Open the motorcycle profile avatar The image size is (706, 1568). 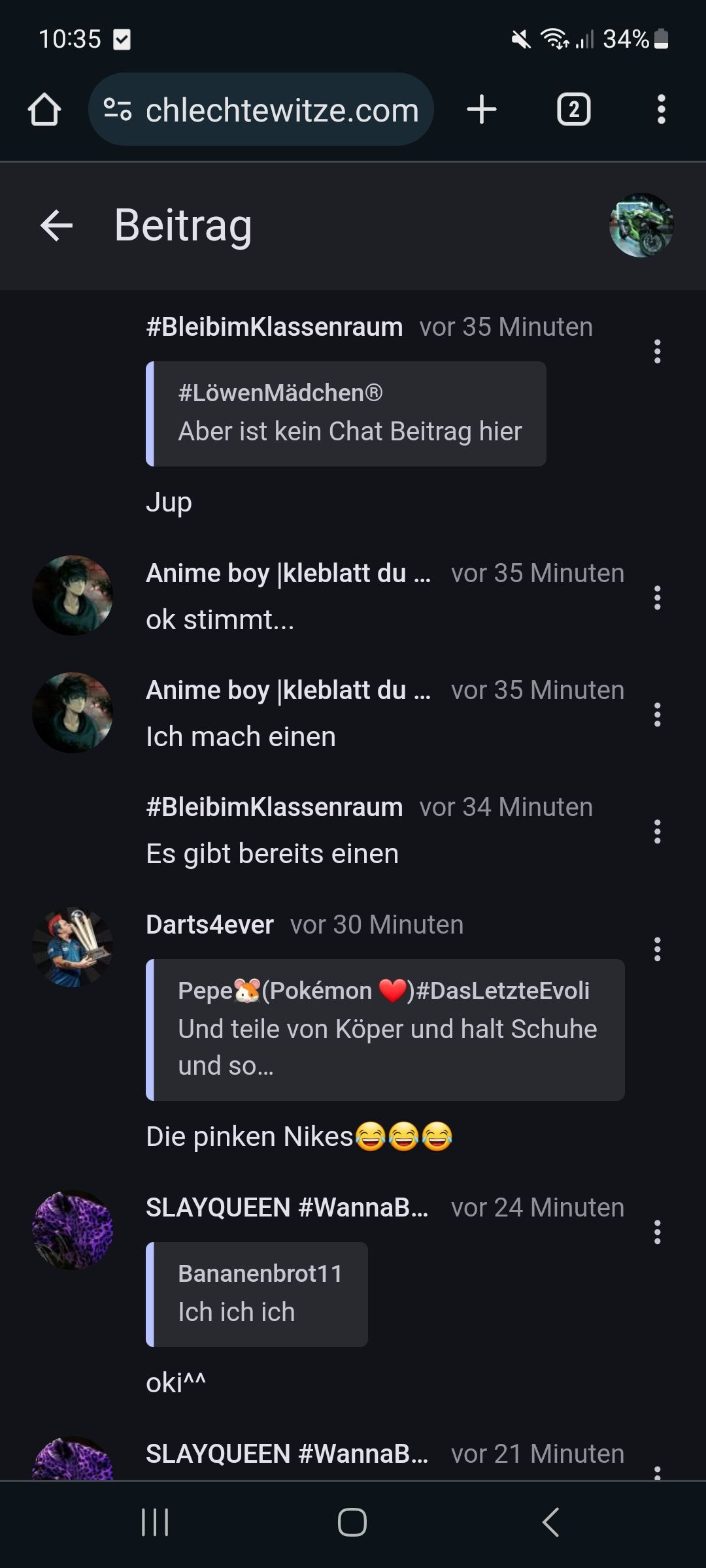click(x=641, y=225)
